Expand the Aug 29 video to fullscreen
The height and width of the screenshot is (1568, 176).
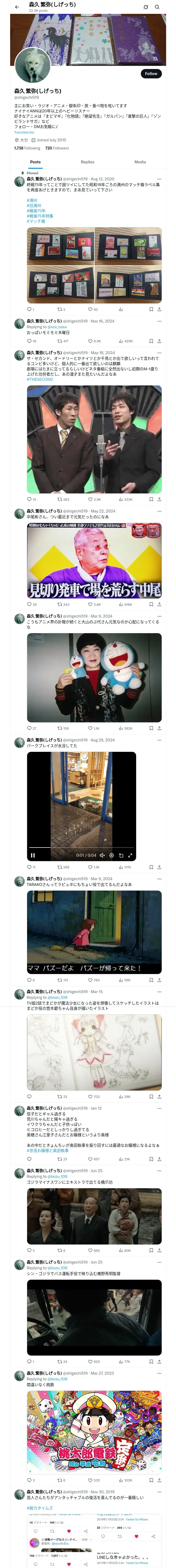coord(130,855)
